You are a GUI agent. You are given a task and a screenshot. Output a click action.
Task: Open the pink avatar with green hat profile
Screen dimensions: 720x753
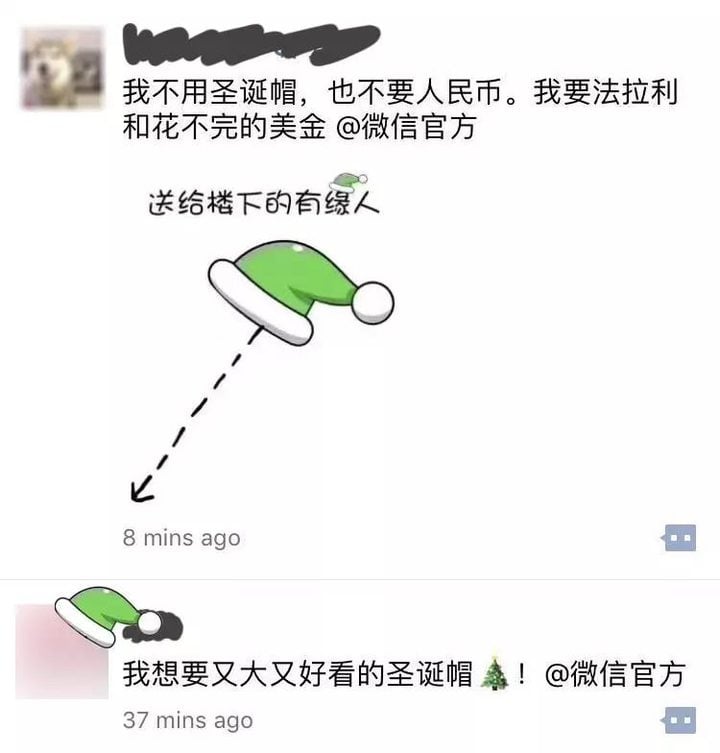click(x=62, y=650)
